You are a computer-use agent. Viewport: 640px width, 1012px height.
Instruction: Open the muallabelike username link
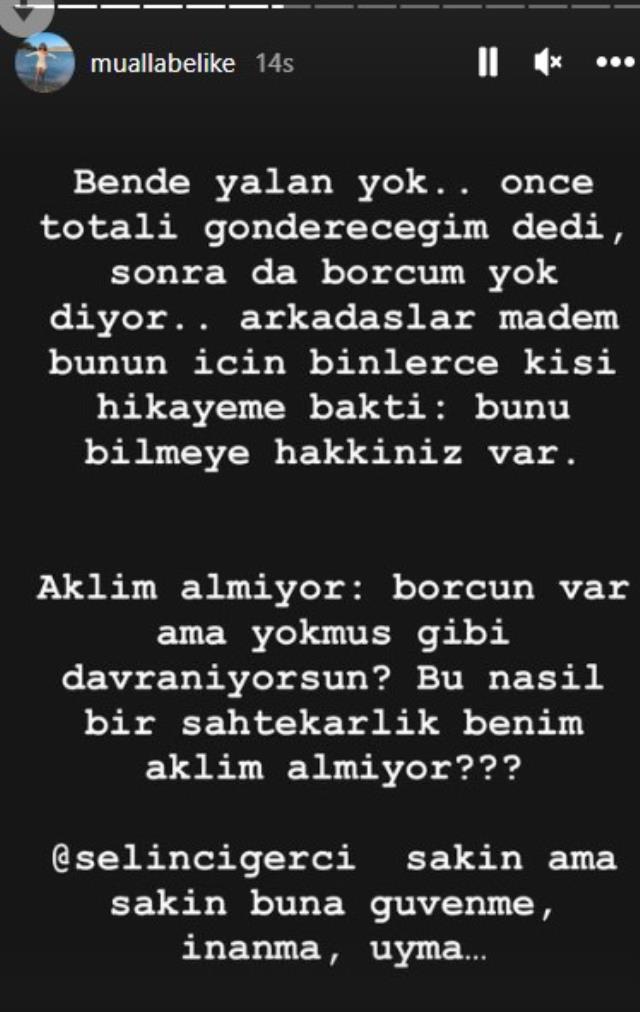(163, 63)
